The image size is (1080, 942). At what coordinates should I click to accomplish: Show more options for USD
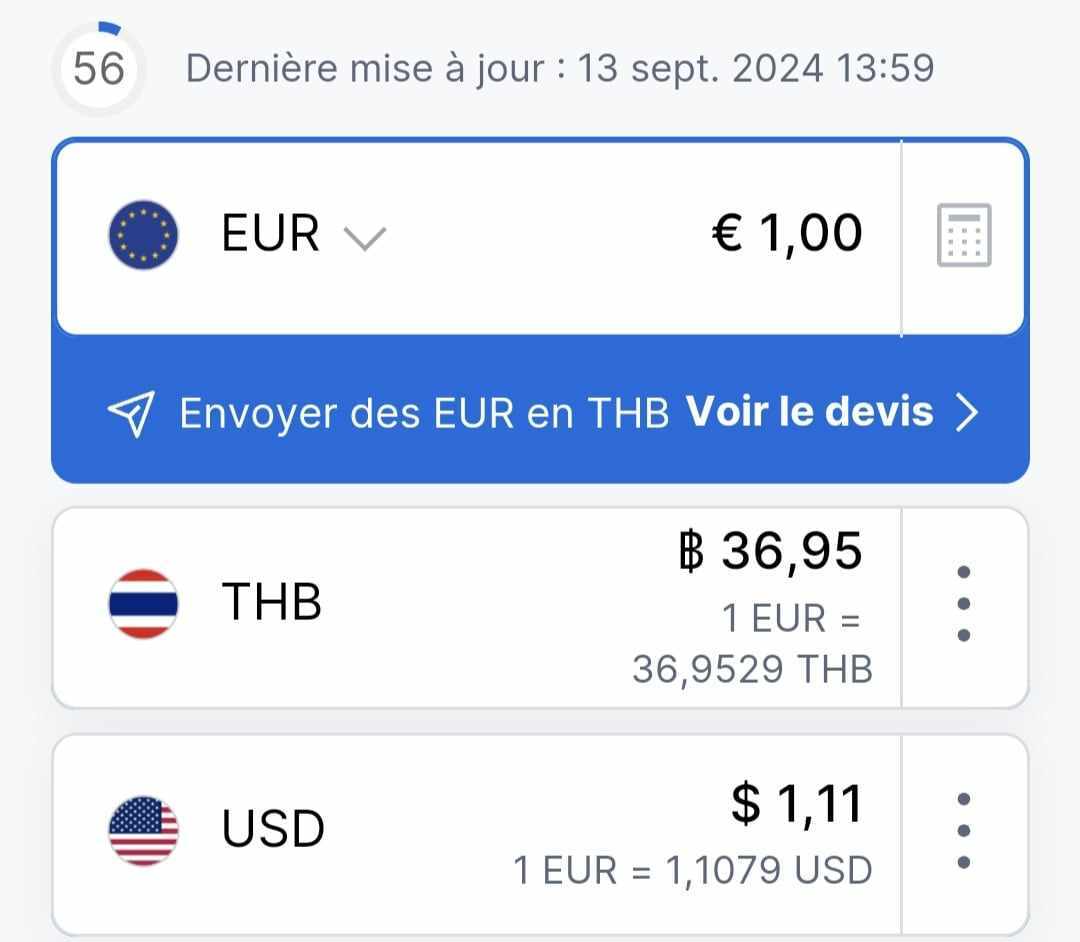coord(964,830)
